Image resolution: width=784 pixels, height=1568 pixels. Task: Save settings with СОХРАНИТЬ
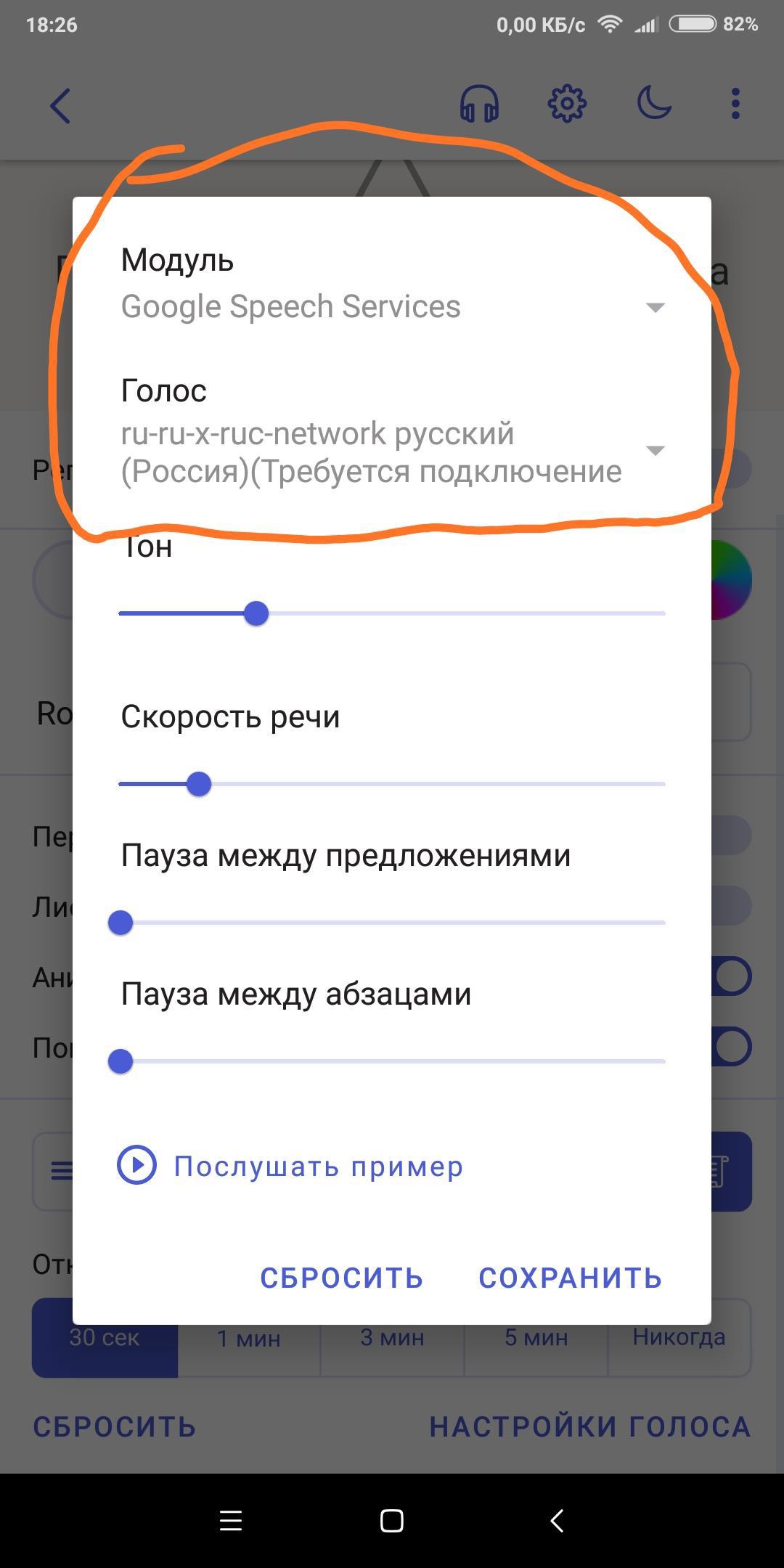(571, 1278)
